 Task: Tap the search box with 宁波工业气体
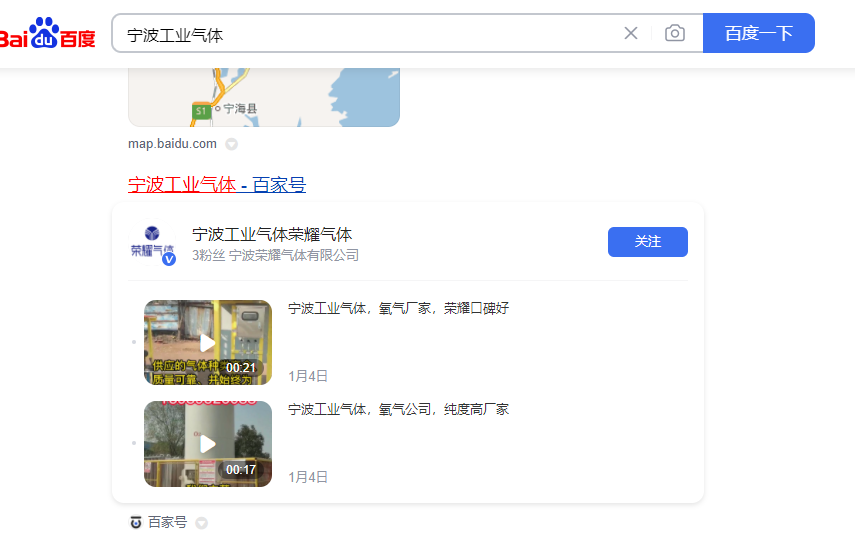pos(360,34)
